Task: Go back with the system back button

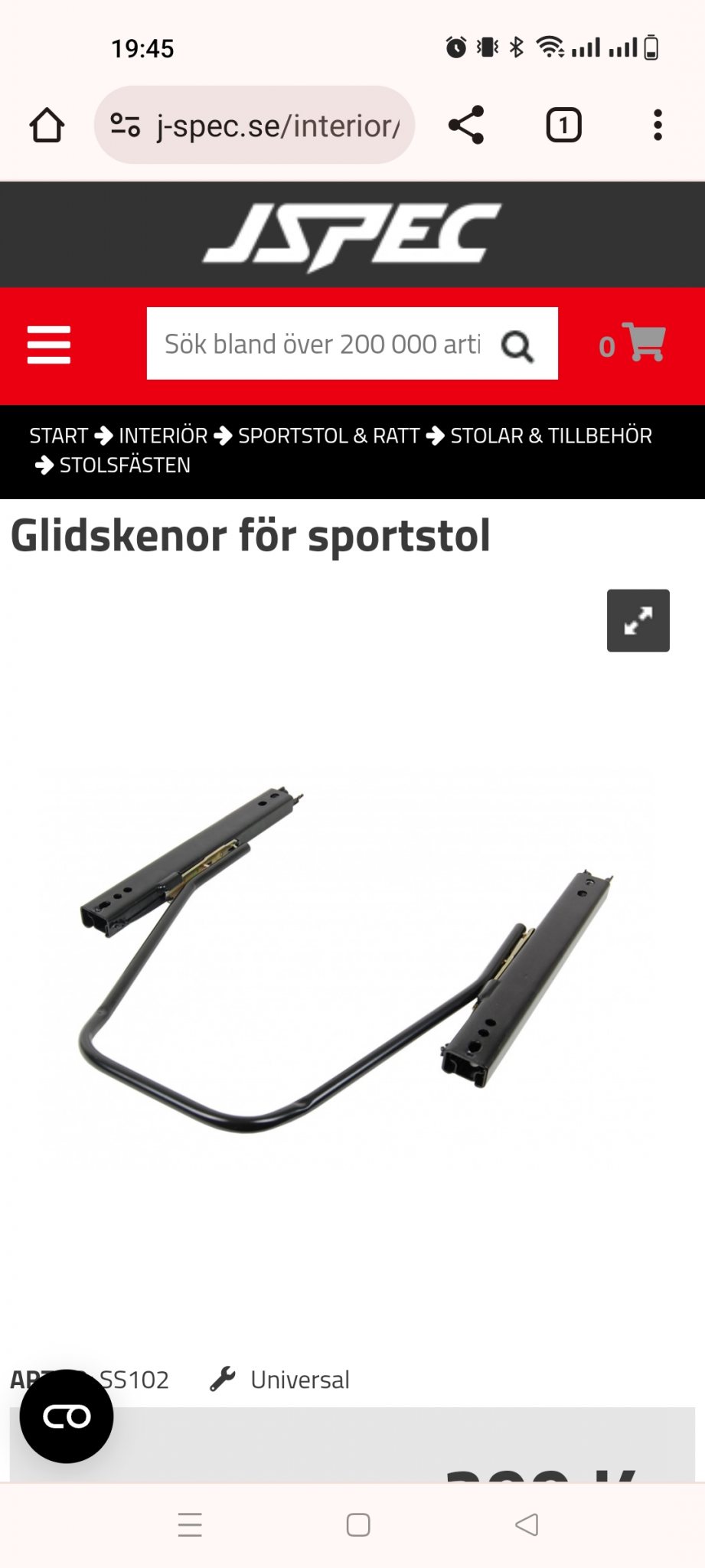Action: [x=527, y=1524]
